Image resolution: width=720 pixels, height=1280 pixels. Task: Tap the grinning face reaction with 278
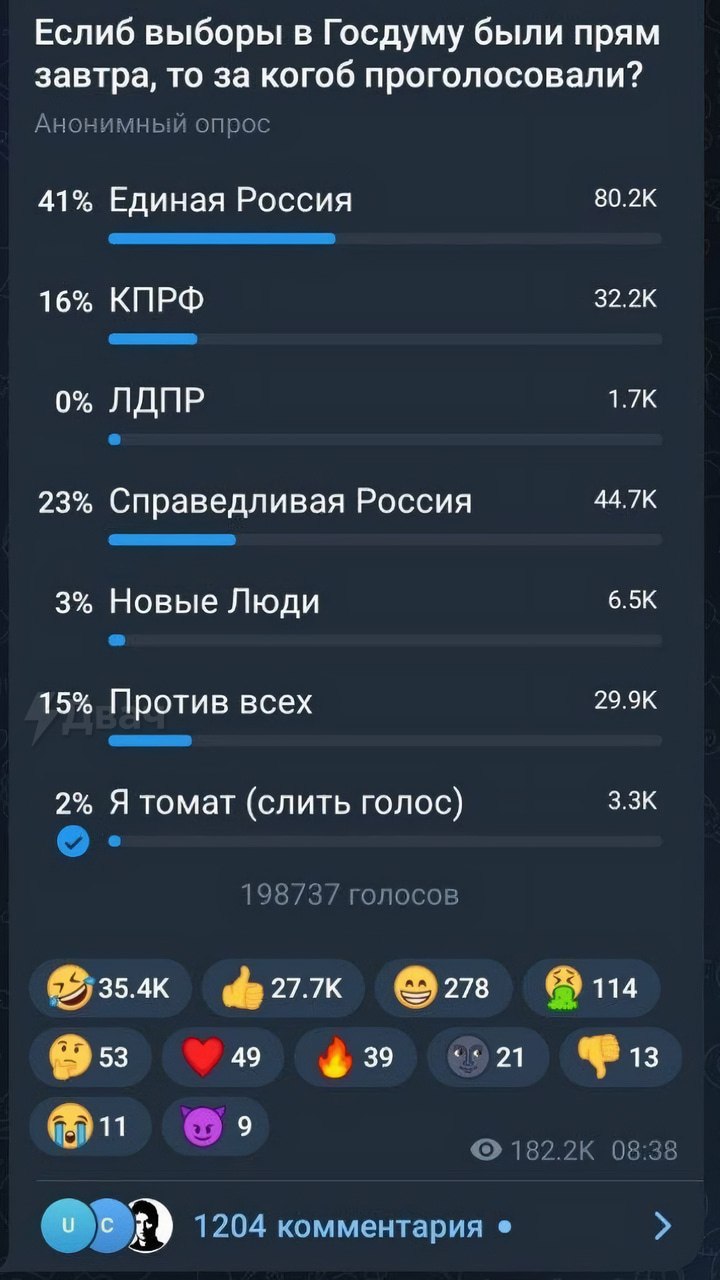(441, 989)
